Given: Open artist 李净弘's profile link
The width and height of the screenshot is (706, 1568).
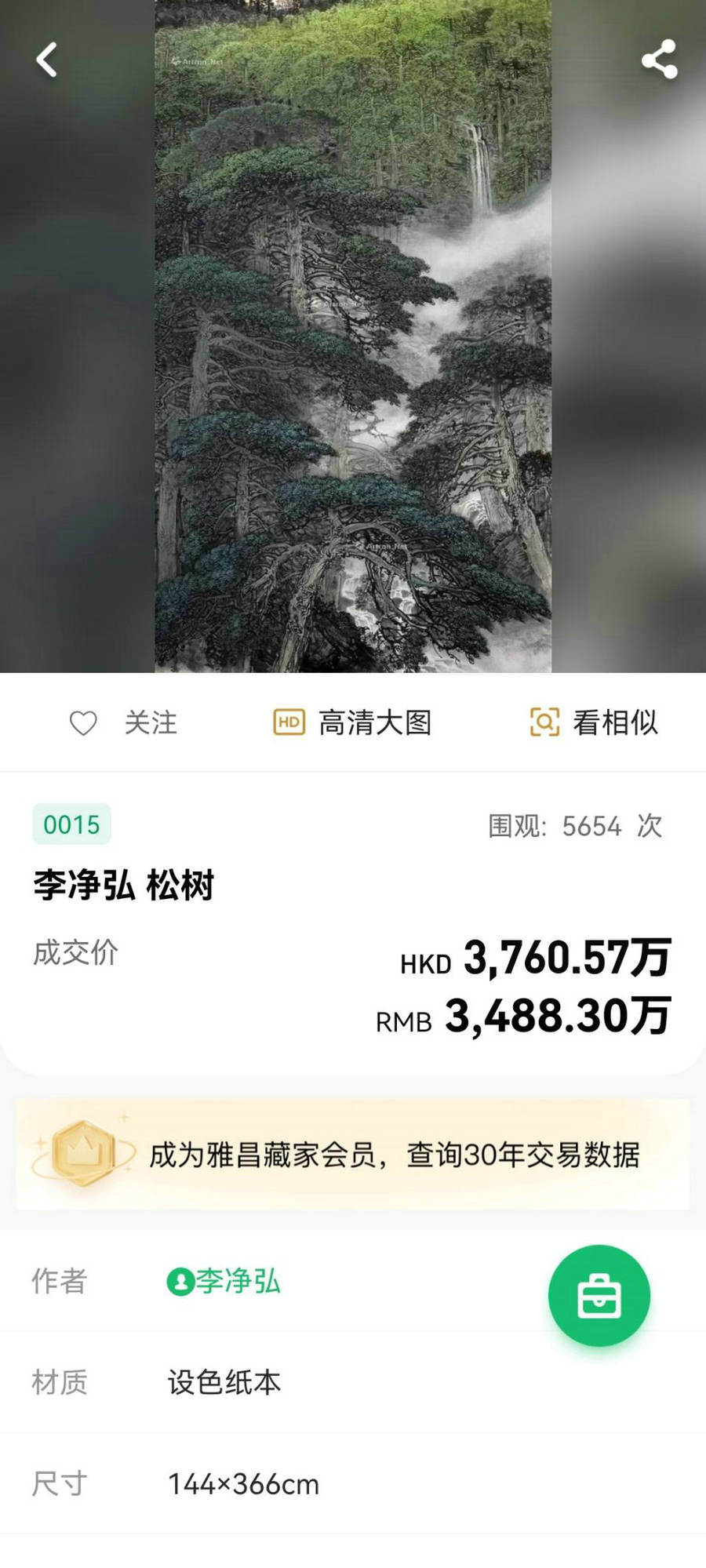Looking at the screenshot, I should click(224, 1281).
